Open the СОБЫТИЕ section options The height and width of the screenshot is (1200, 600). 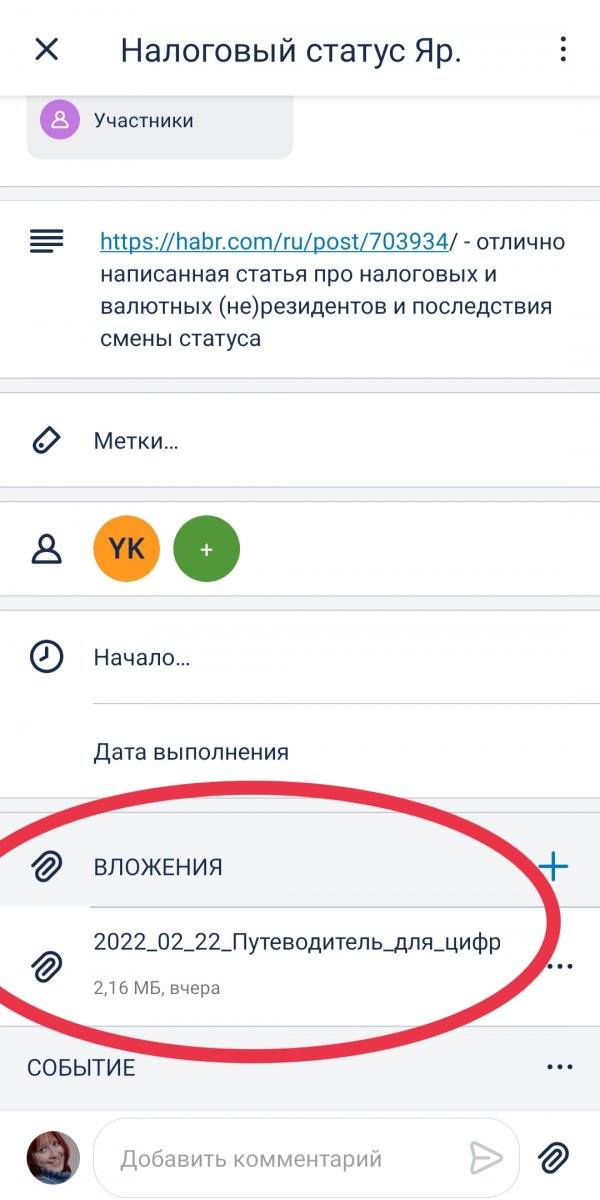[561, 1067]
